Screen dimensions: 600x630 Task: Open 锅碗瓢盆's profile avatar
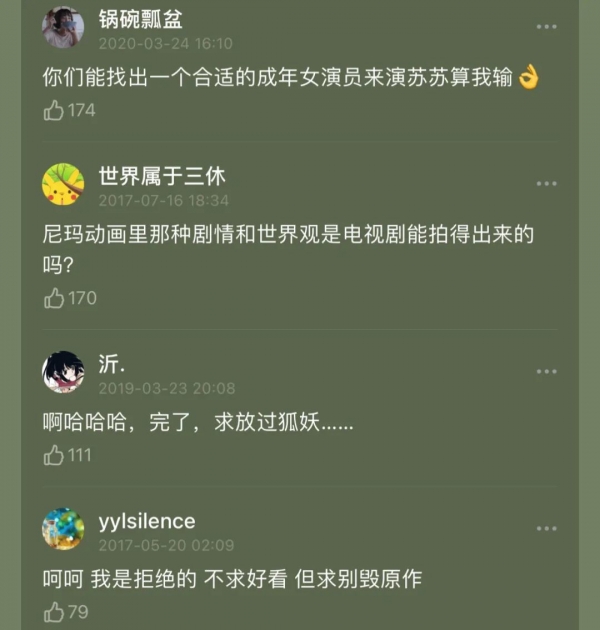63,27
